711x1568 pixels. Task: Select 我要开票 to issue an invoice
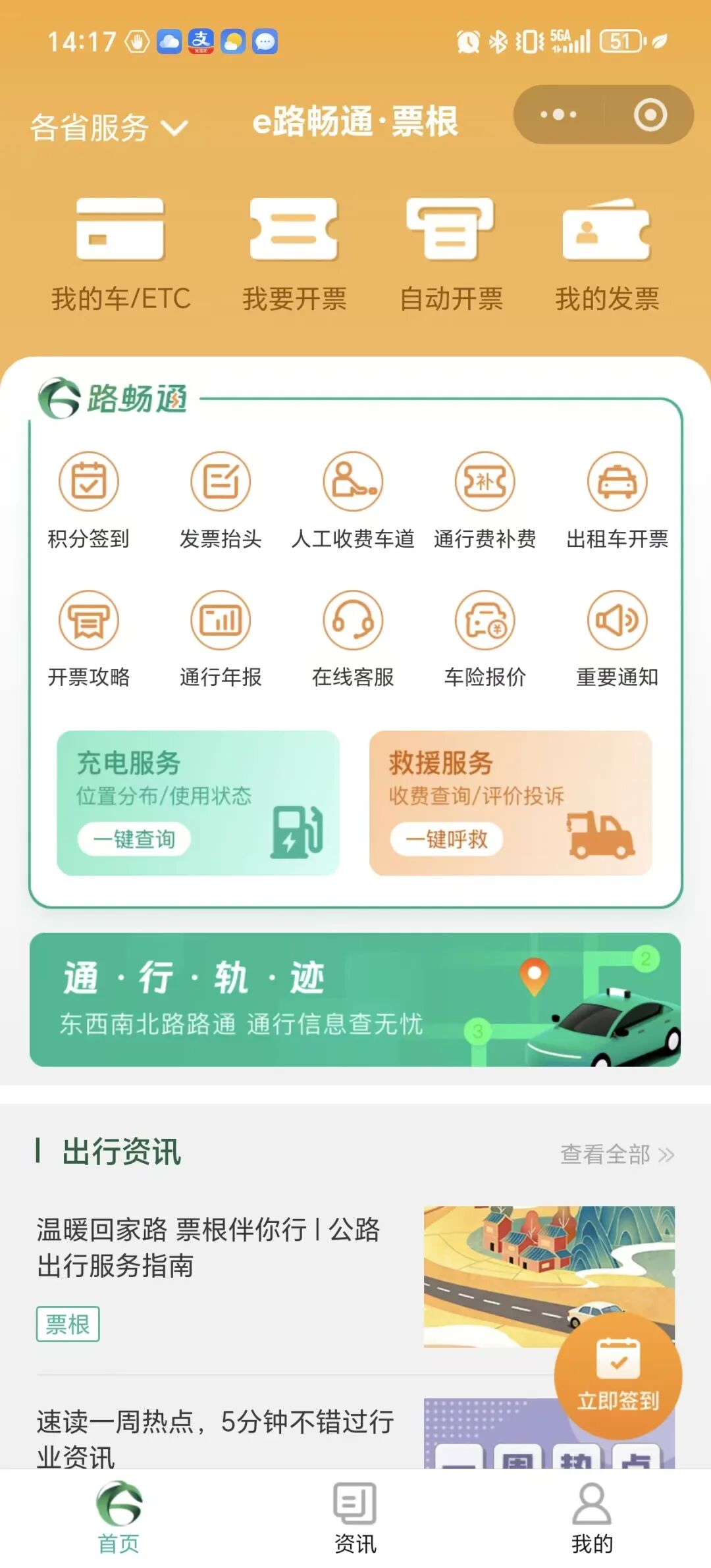tap(294, 253)
